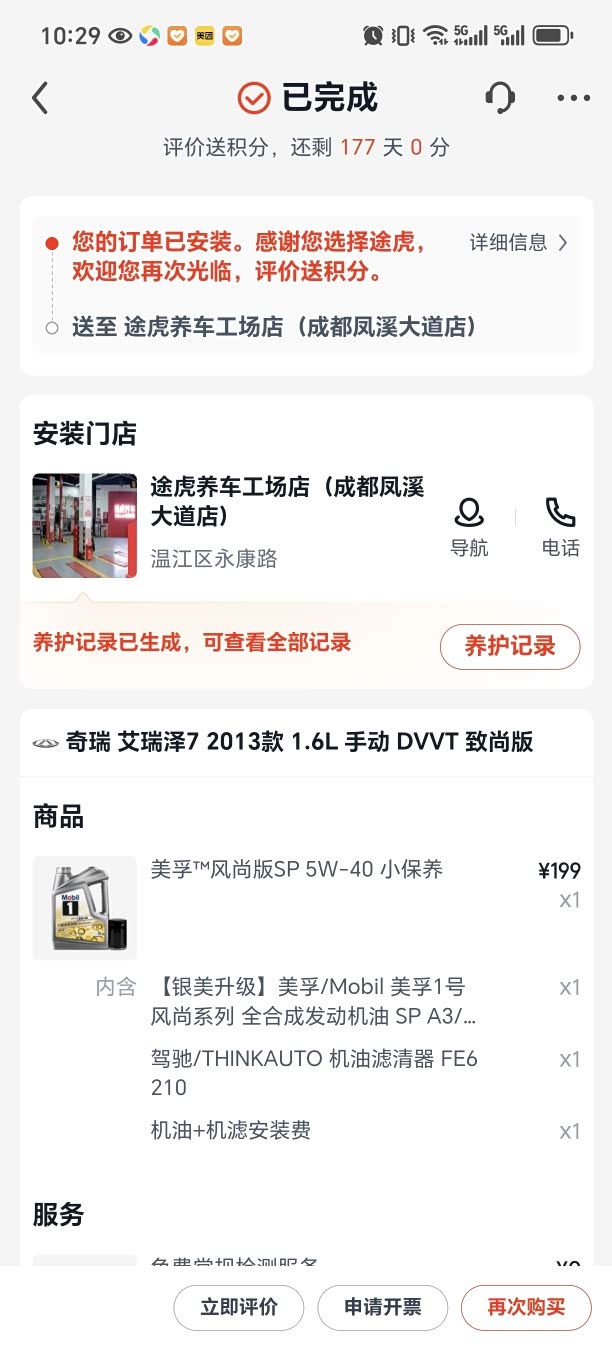Open 详细信息 order details

[x=518, y=243]
